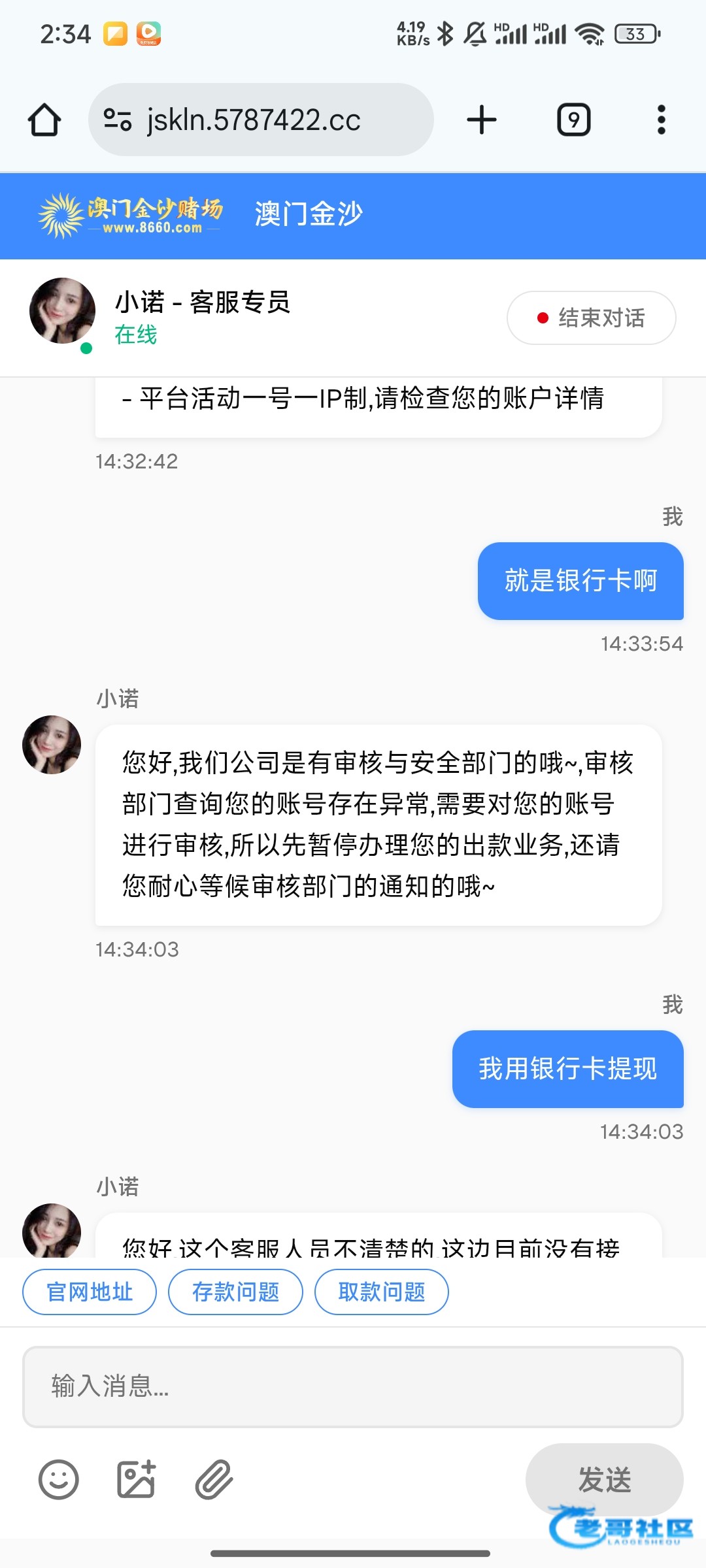Attach a file with the paperclip
706x1568 pixels.
pos(214,1480)
